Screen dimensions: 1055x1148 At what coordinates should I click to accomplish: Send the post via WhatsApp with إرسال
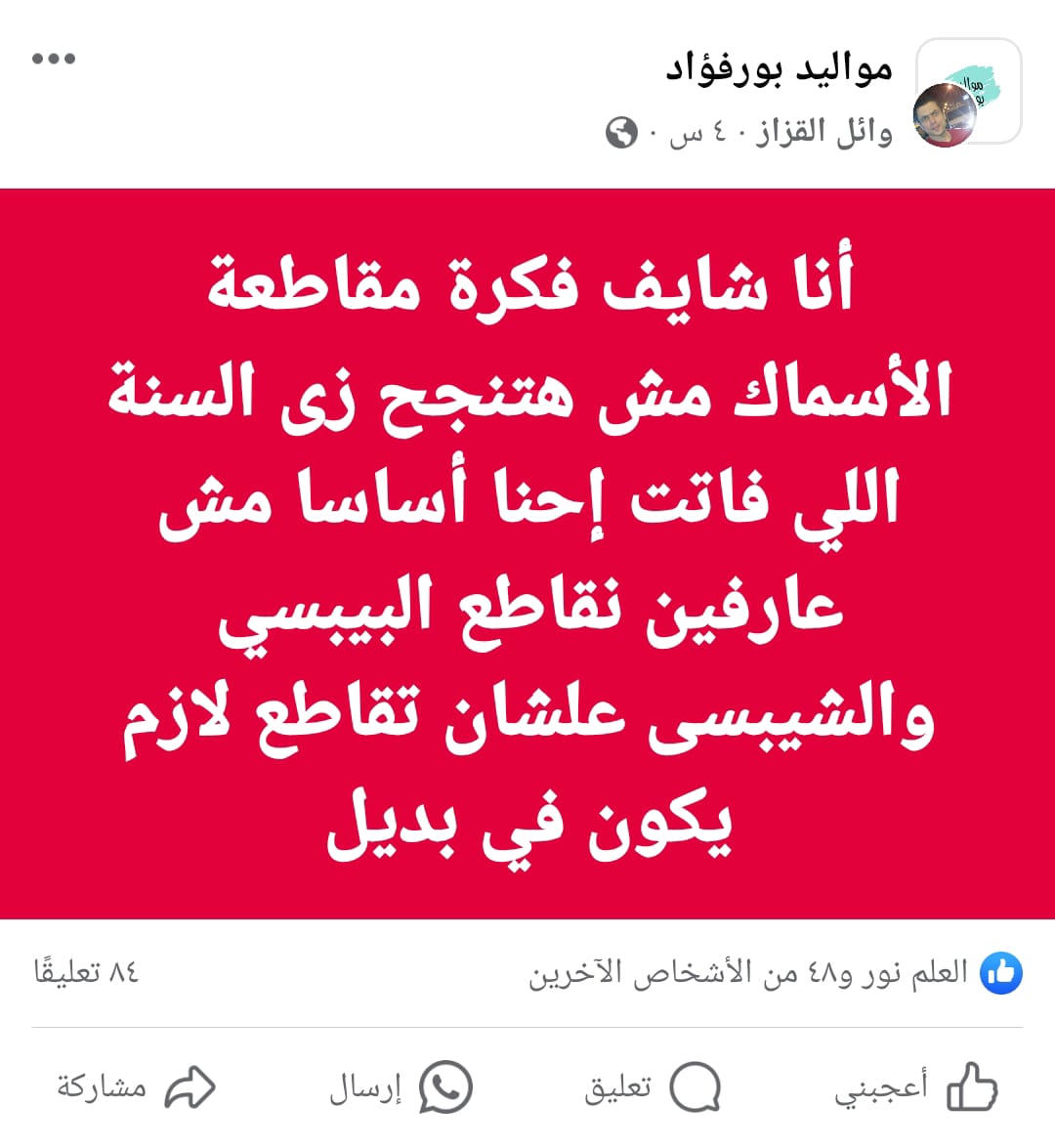pos(401,1086)
